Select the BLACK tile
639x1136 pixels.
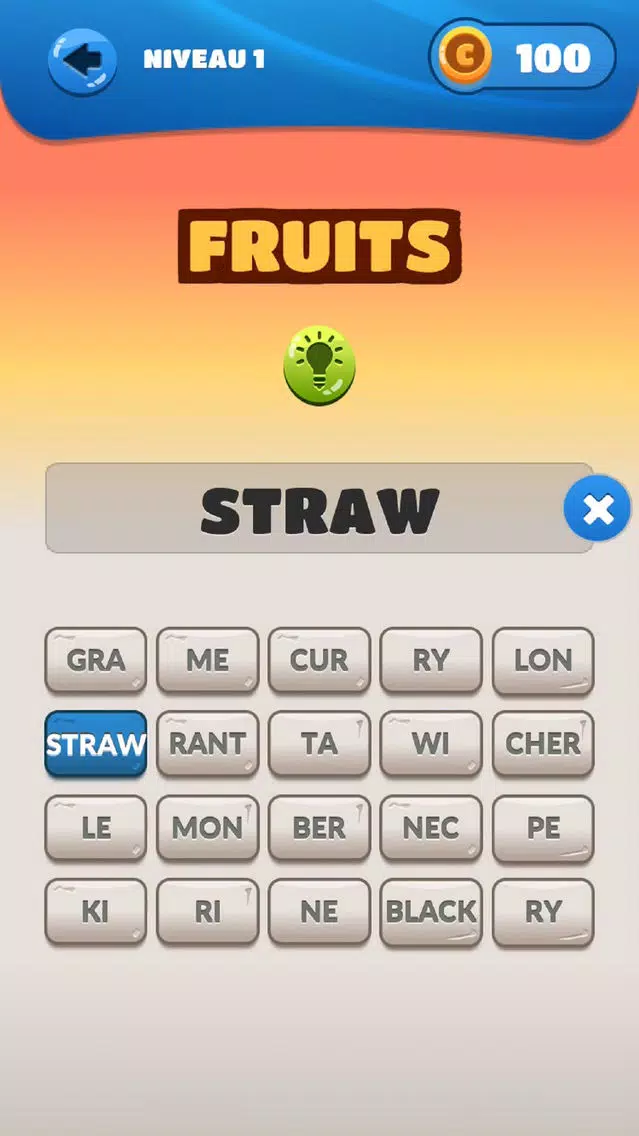click(x=431, y=912)
